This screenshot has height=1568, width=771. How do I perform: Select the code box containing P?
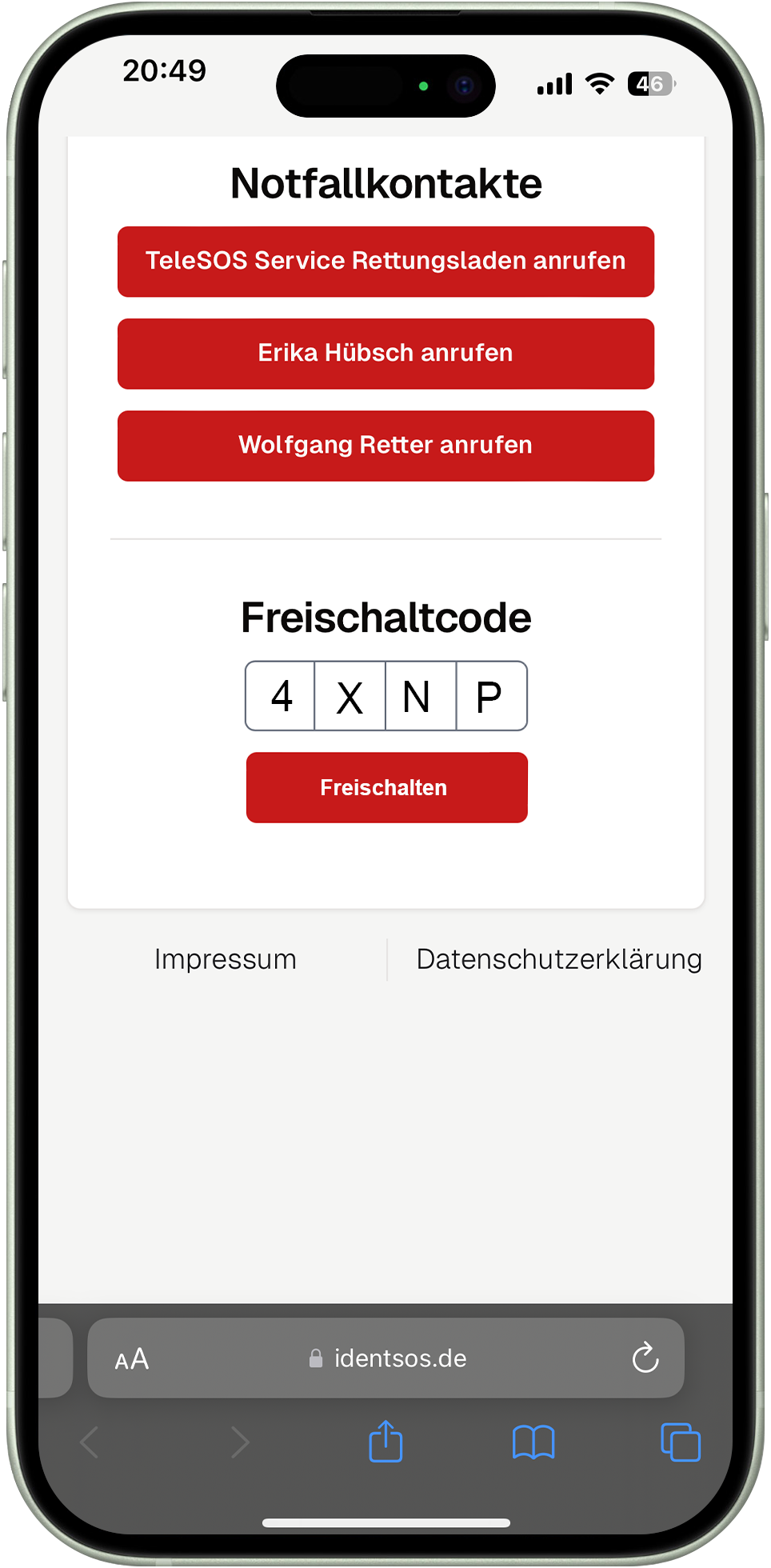coord(490,696)
